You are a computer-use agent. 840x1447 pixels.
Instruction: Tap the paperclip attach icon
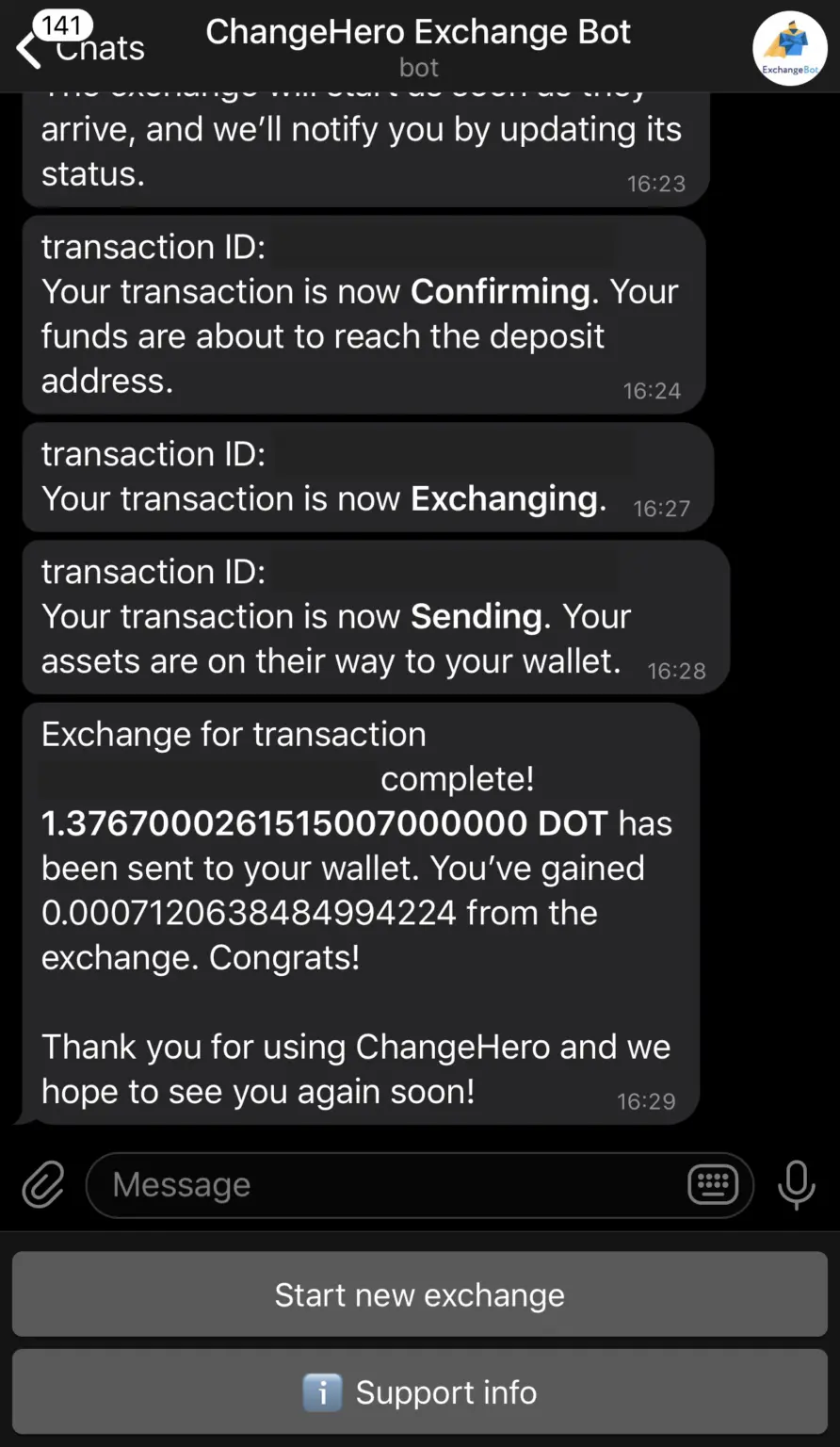pyautogui.click(x=43, y=1184)
